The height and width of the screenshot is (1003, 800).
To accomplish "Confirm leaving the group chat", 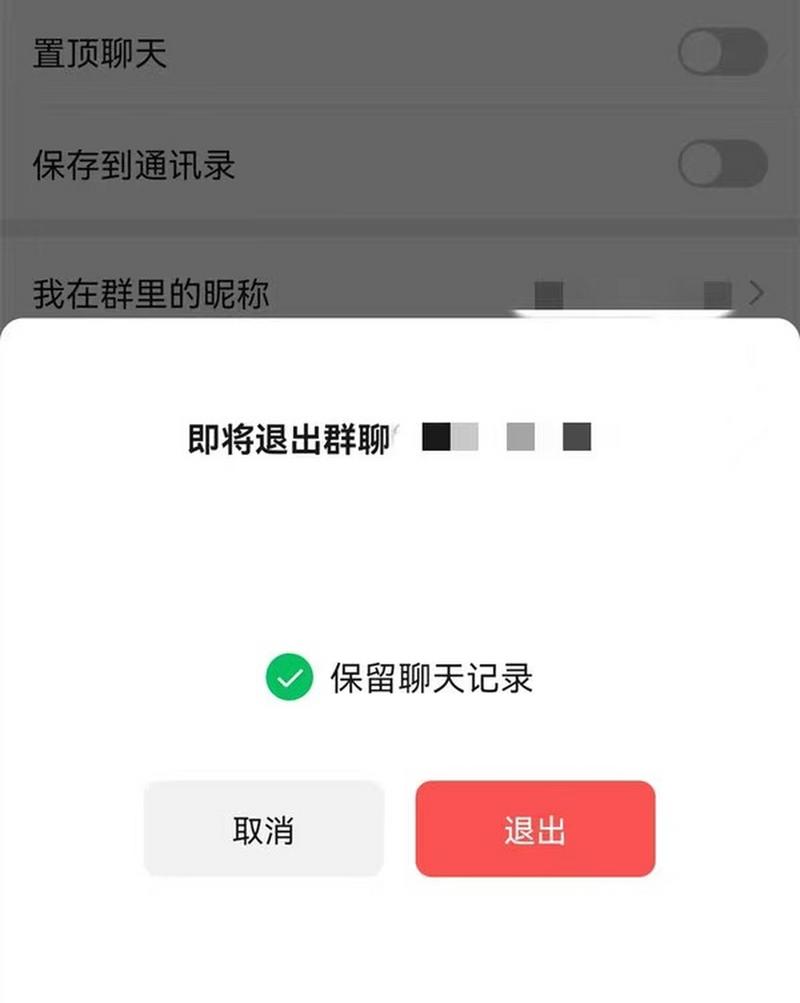I will click(535, 828).
